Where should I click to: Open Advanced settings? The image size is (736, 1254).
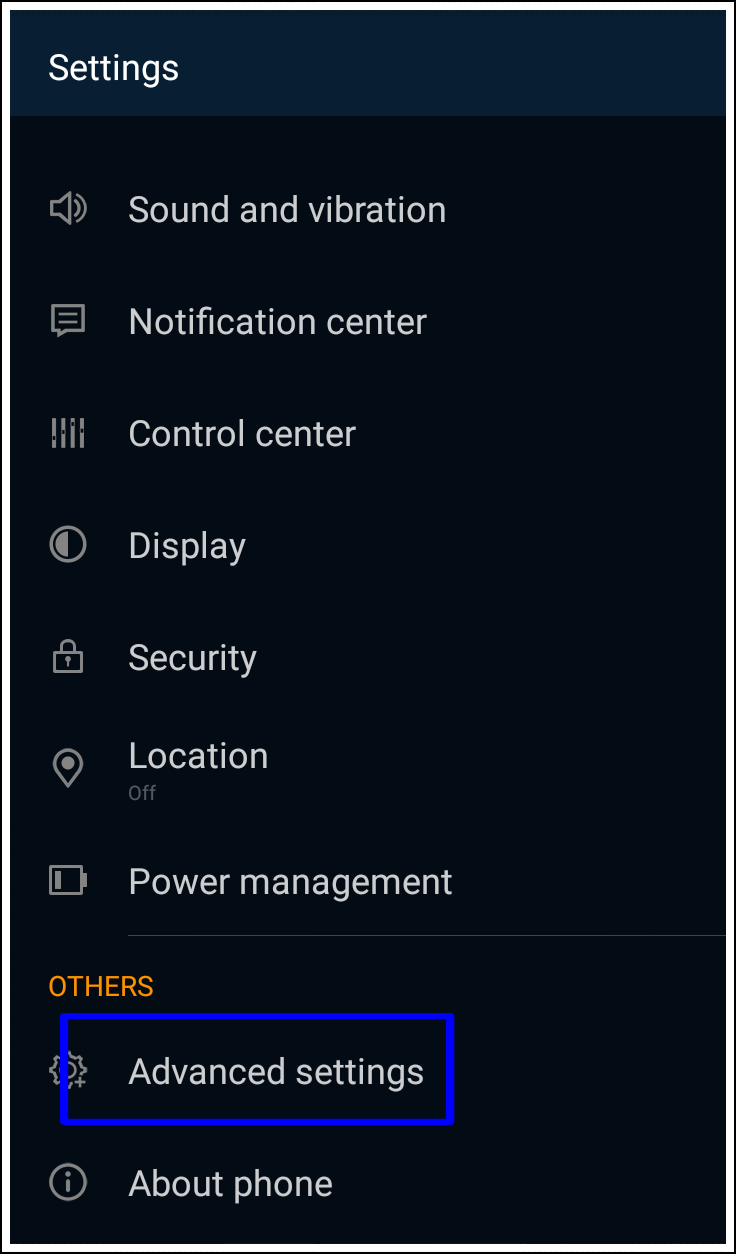[x=276, y=1072]
